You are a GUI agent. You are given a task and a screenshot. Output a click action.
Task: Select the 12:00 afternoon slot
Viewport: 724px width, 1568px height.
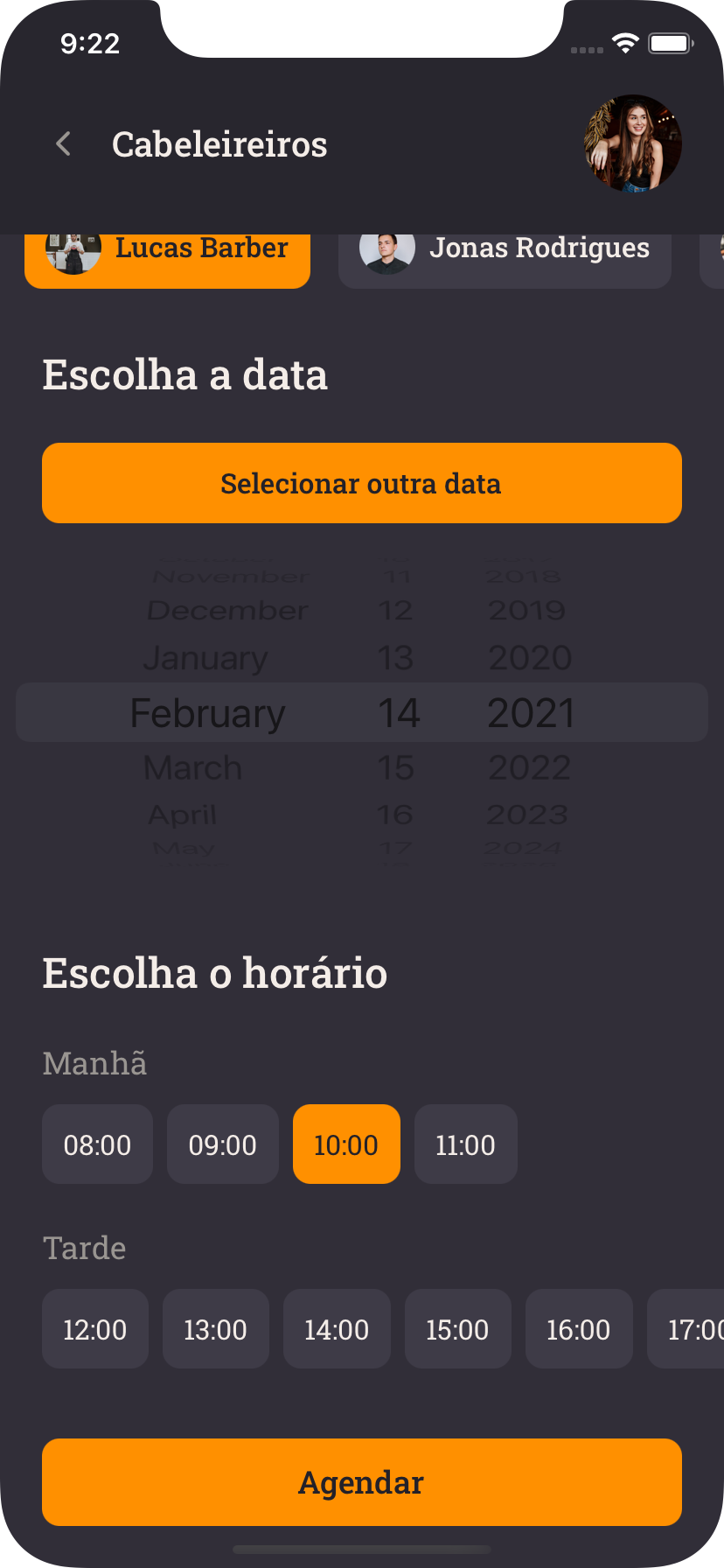pos(95,1329)
